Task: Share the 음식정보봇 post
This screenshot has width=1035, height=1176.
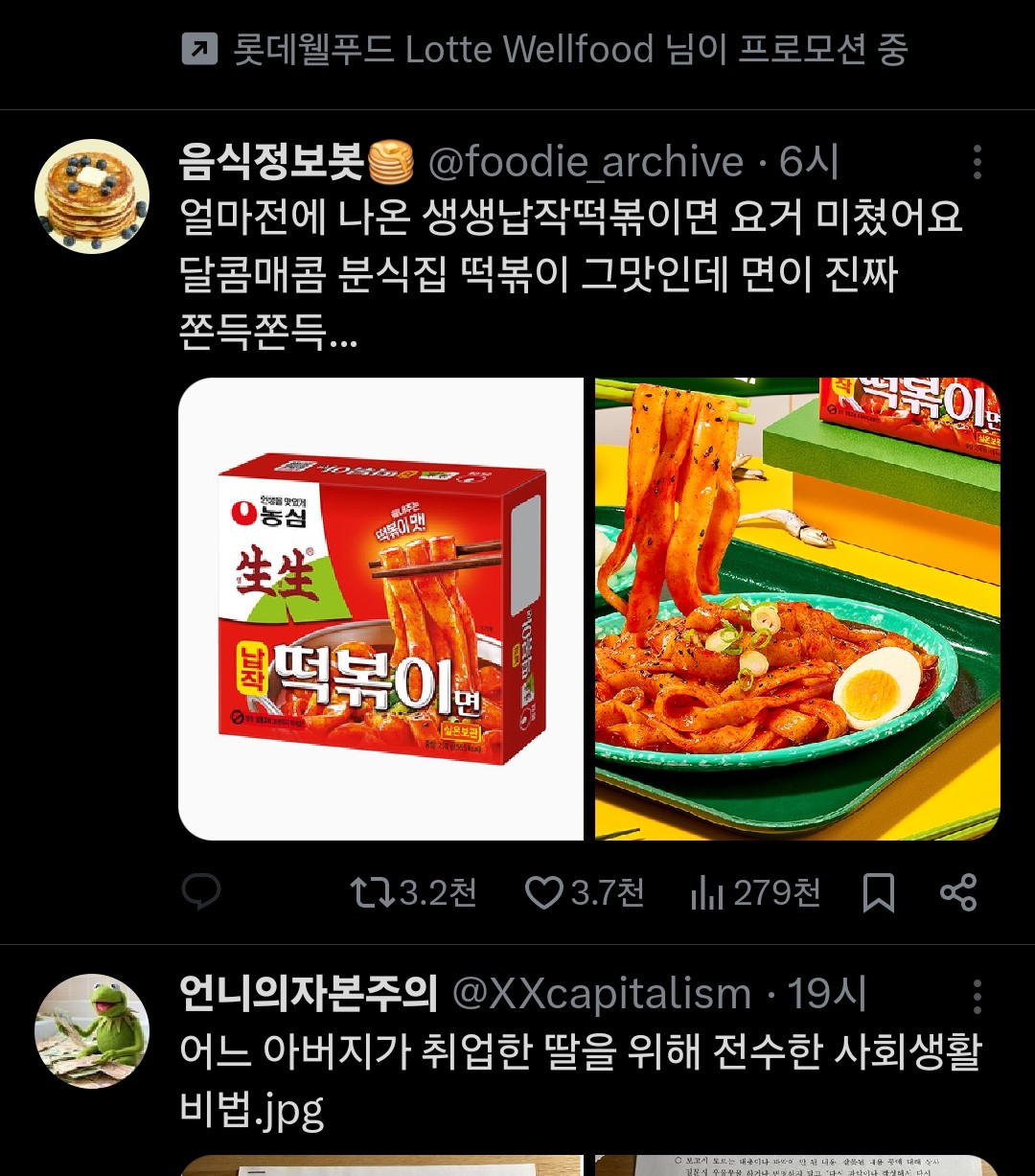Action: 958,892
